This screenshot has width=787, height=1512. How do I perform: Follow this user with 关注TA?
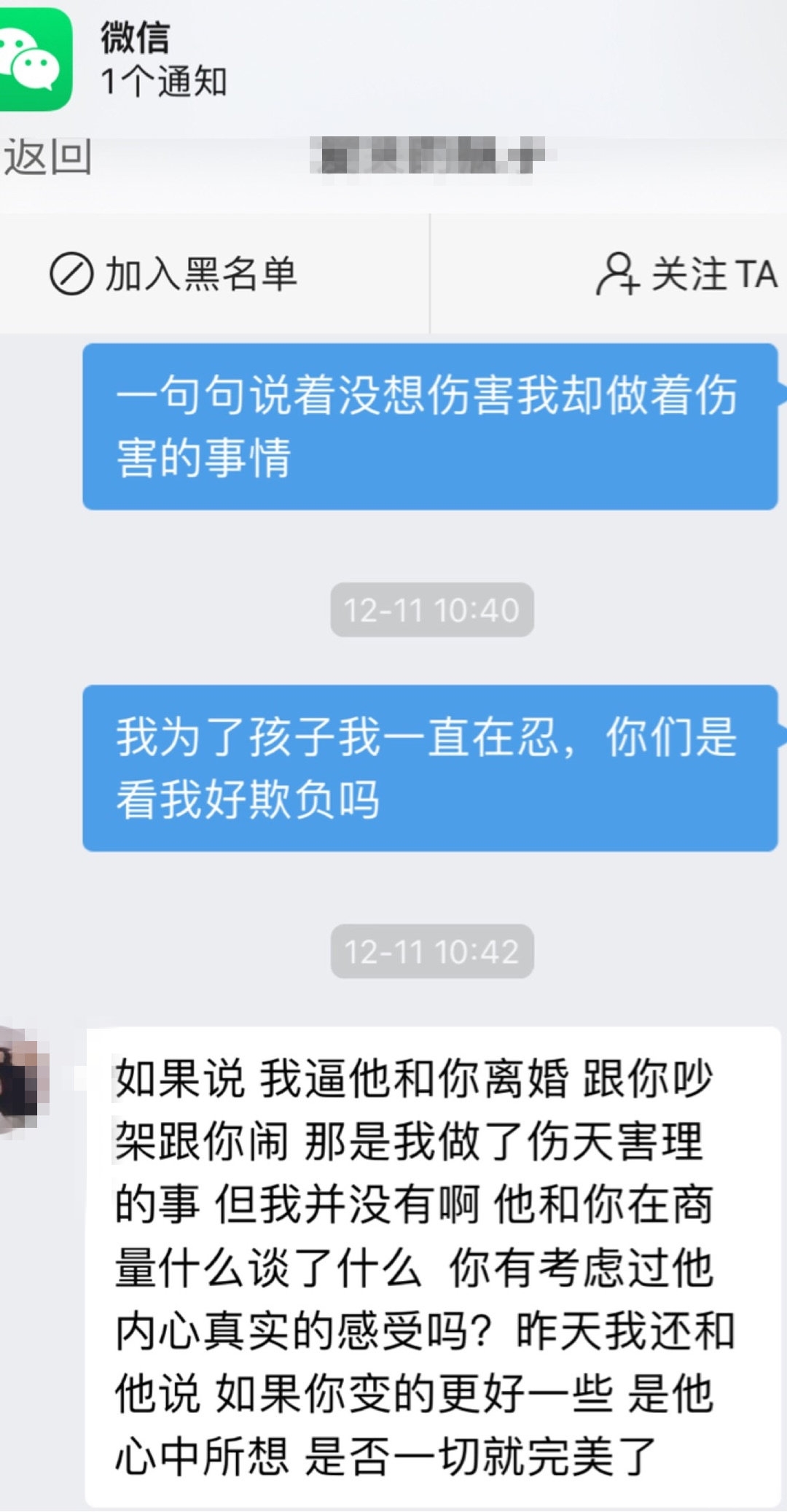(686, 275)
